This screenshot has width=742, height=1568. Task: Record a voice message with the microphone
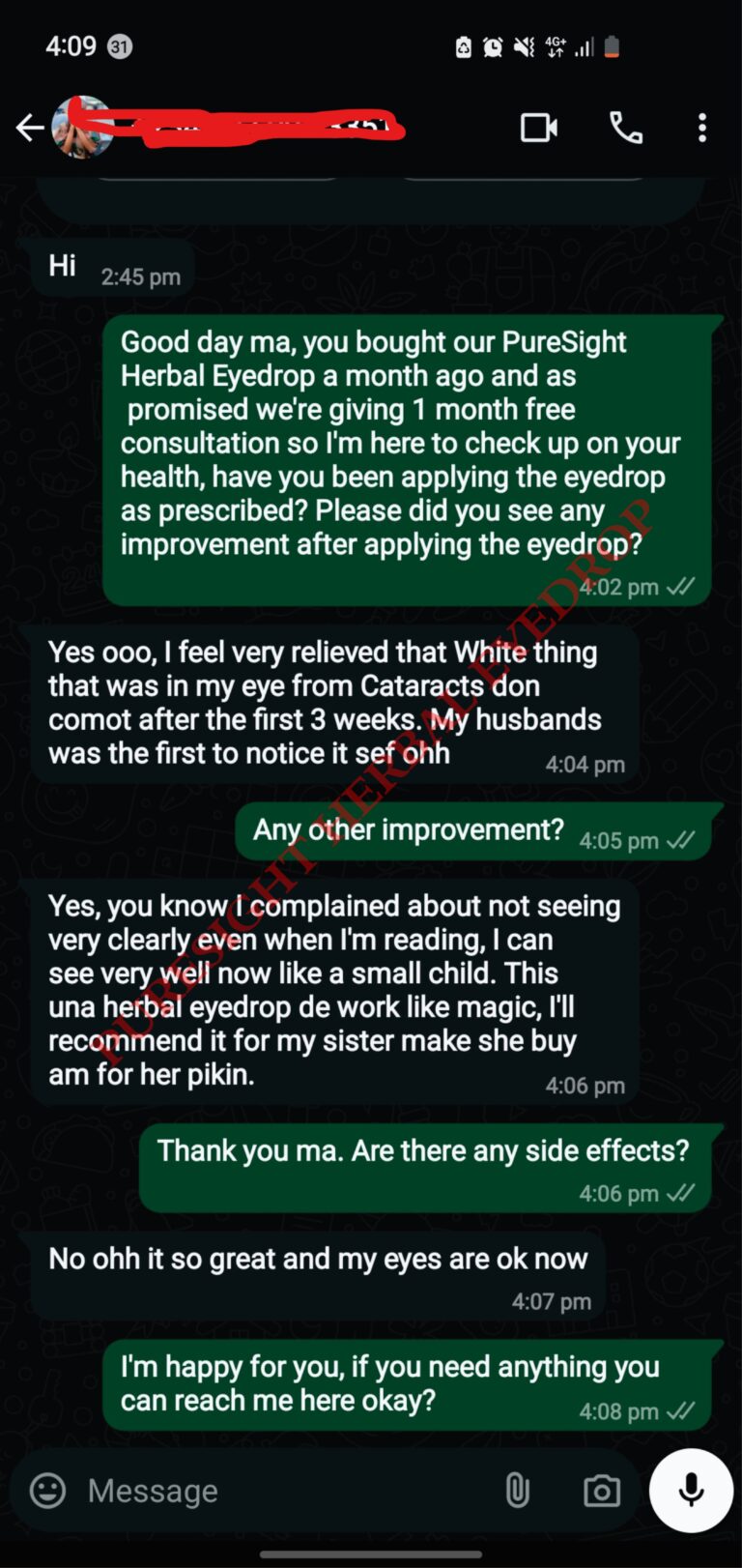click(691, 1490)
